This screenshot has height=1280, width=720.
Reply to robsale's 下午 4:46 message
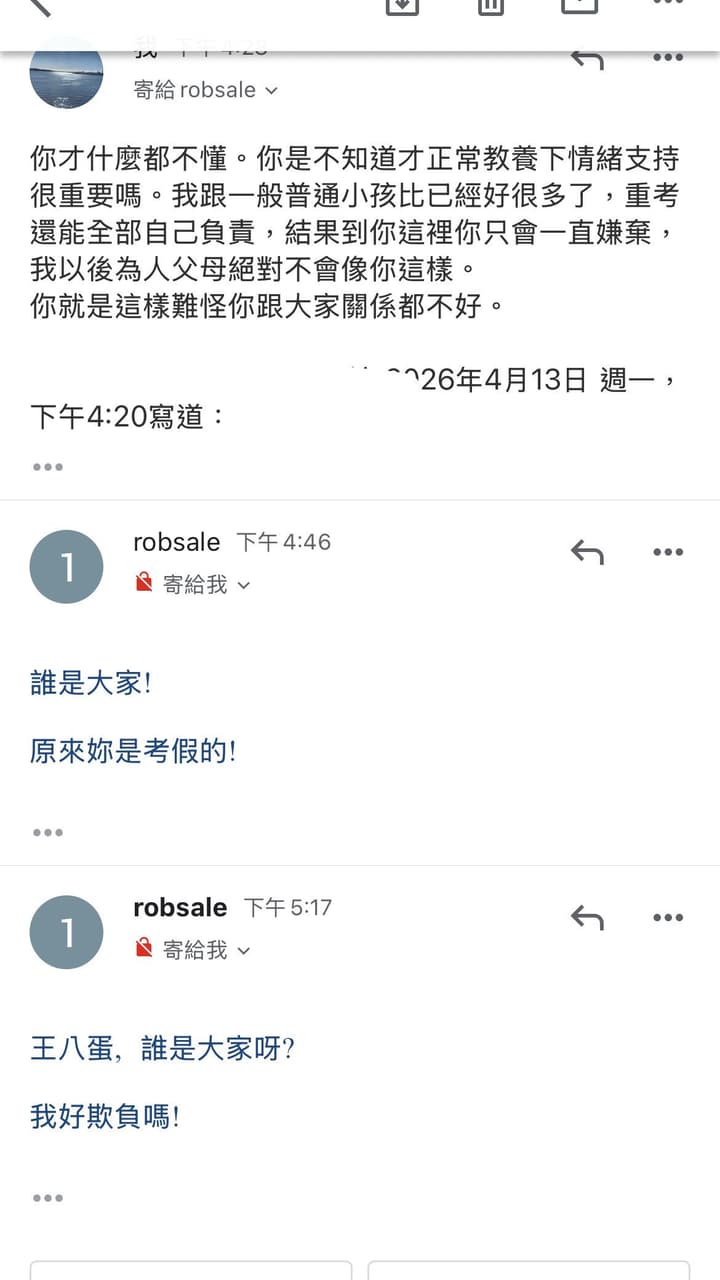point(587,552)
